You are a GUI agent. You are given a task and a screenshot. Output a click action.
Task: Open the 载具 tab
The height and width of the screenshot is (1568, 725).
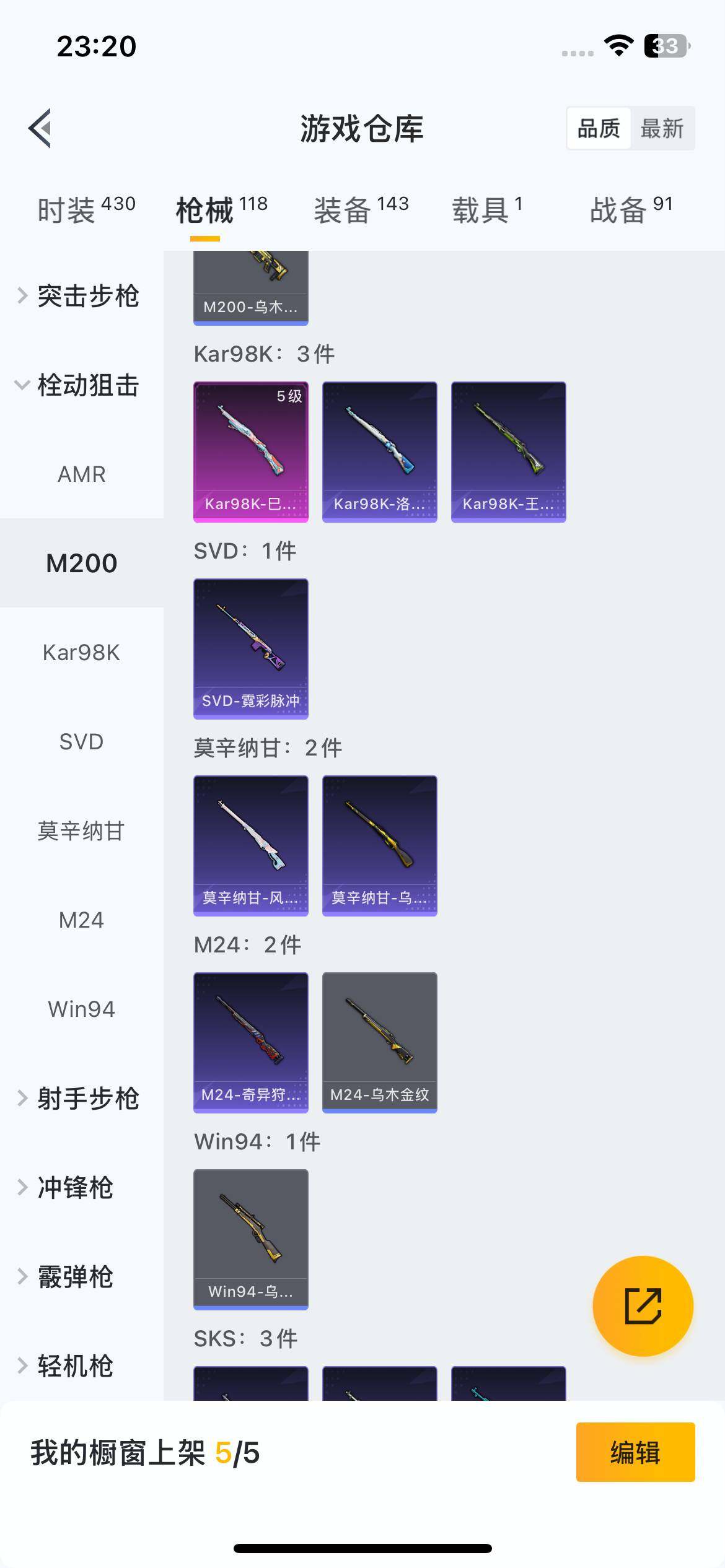click(487, 210)
